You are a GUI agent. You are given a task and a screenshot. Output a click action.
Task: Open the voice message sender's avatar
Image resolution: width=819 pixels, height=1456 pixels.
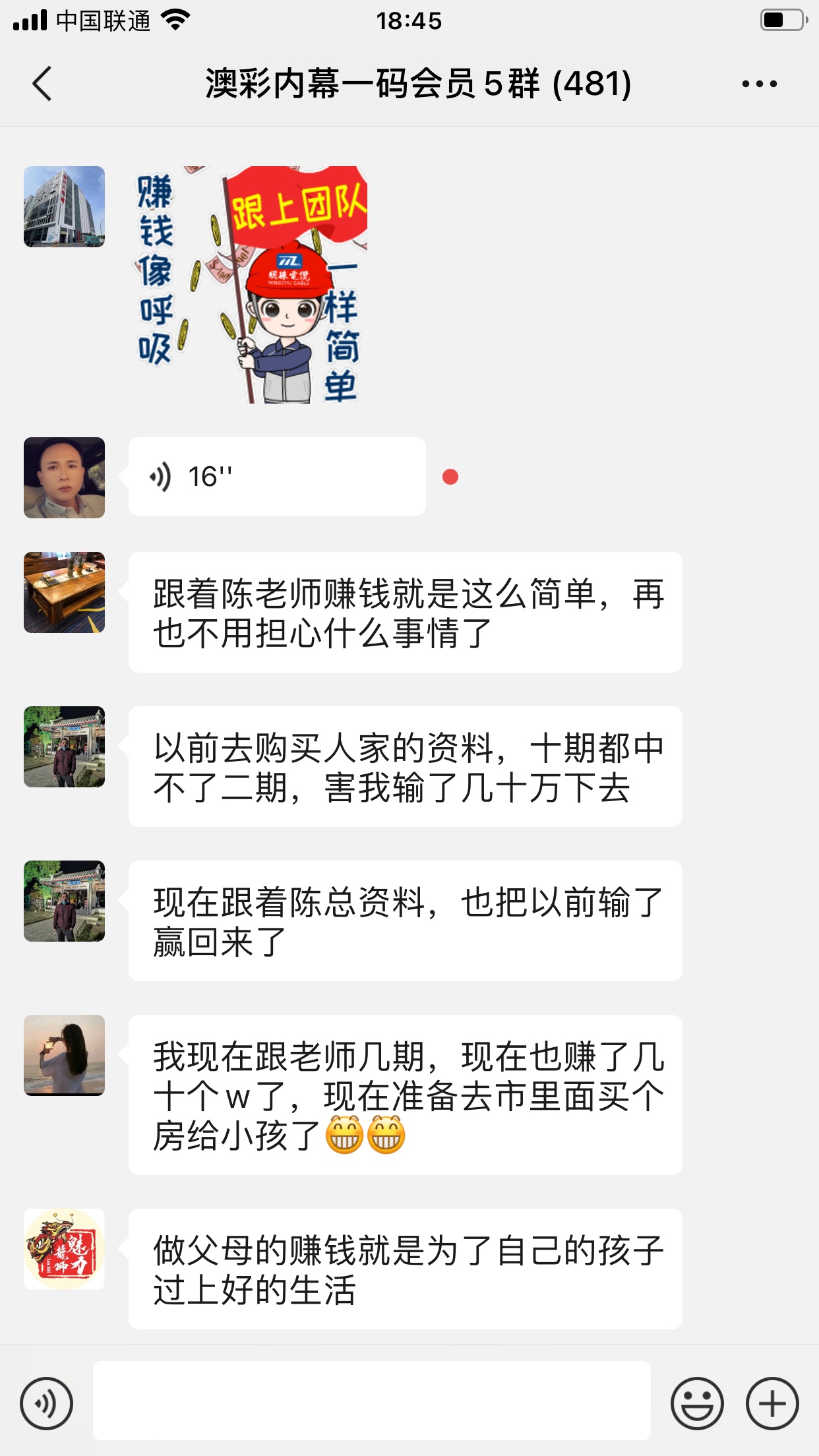click(x=64, y=477)
